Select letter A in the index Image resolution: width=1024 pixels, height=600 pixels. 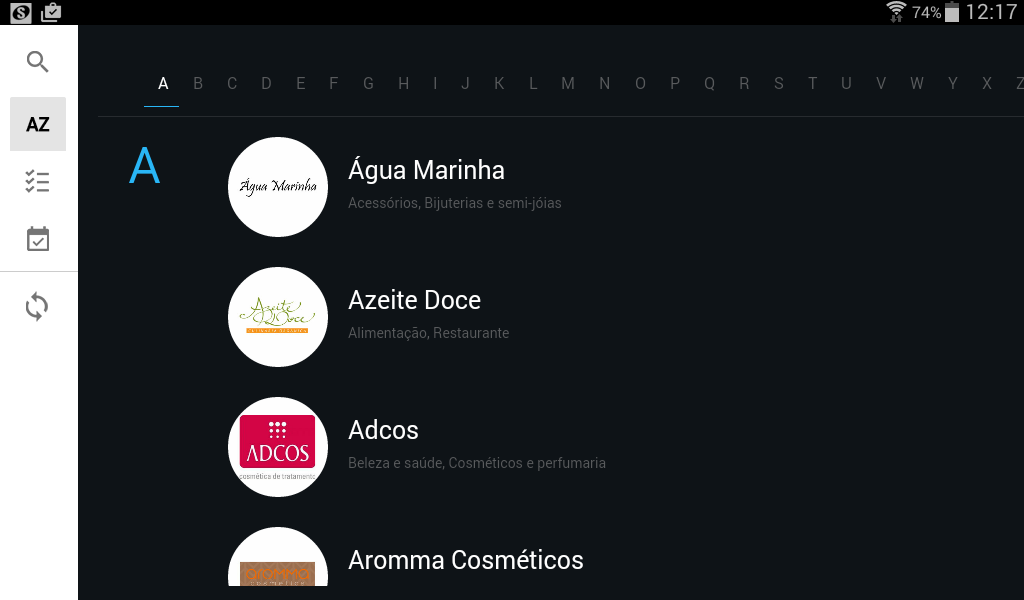(x=163, y=84)
